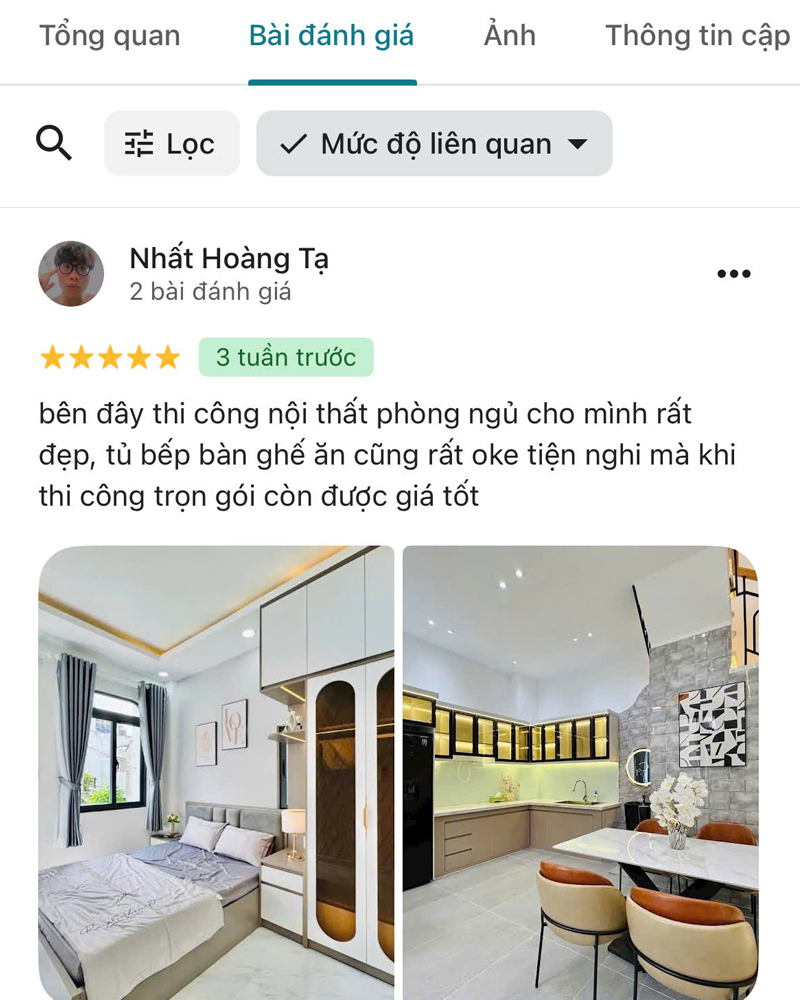
Task: Search within reviews using the magnifier icon
Action: [x=54, y=144]
